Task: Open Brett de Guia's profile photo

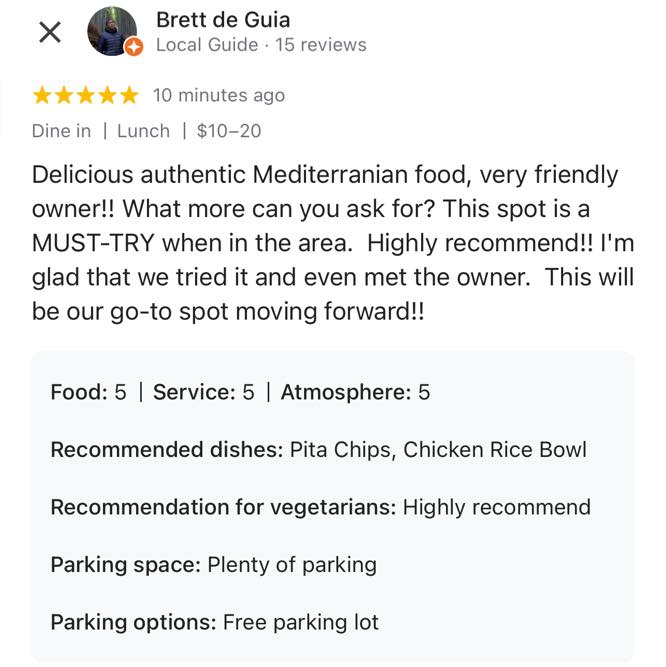Action: coord(112,32)
